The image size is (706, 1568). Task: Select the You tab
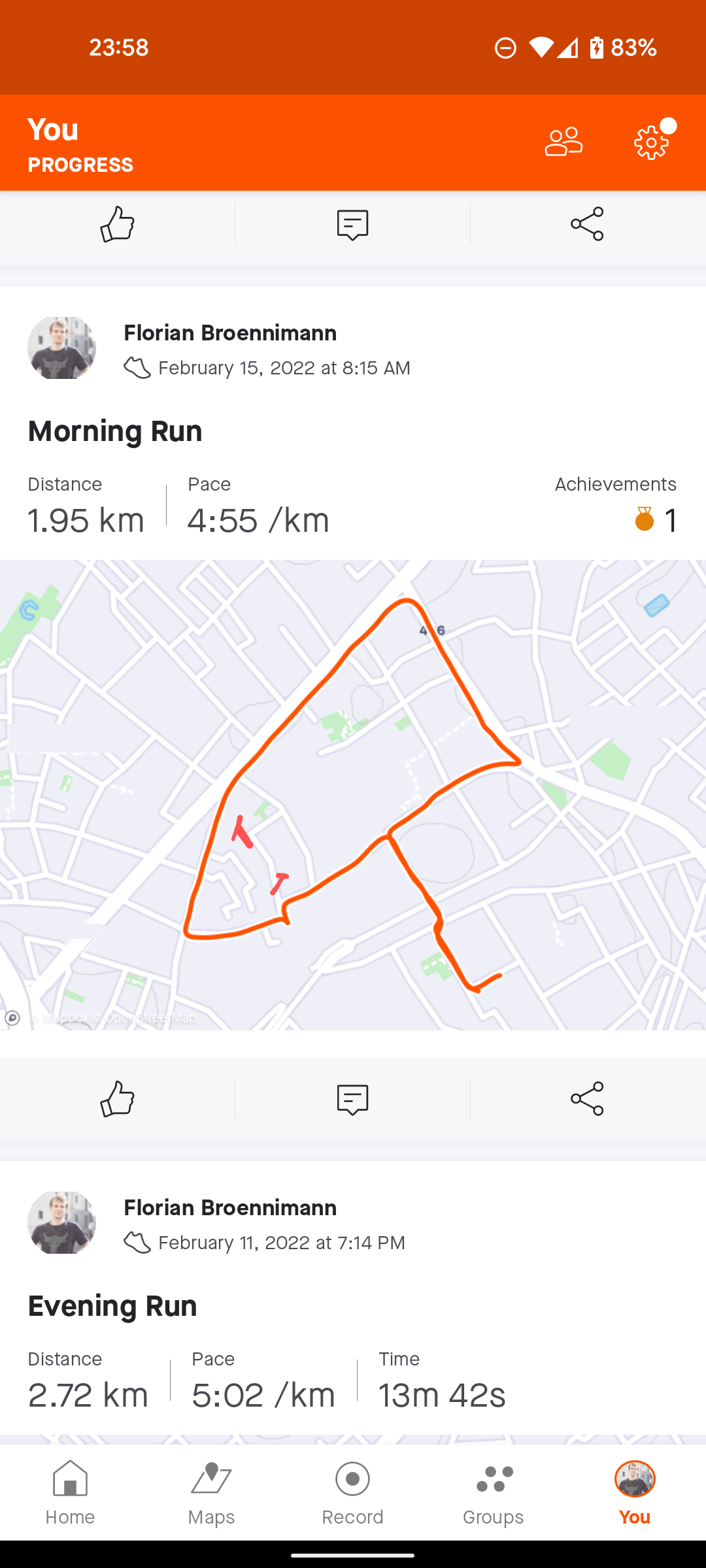pos(634,1493)
